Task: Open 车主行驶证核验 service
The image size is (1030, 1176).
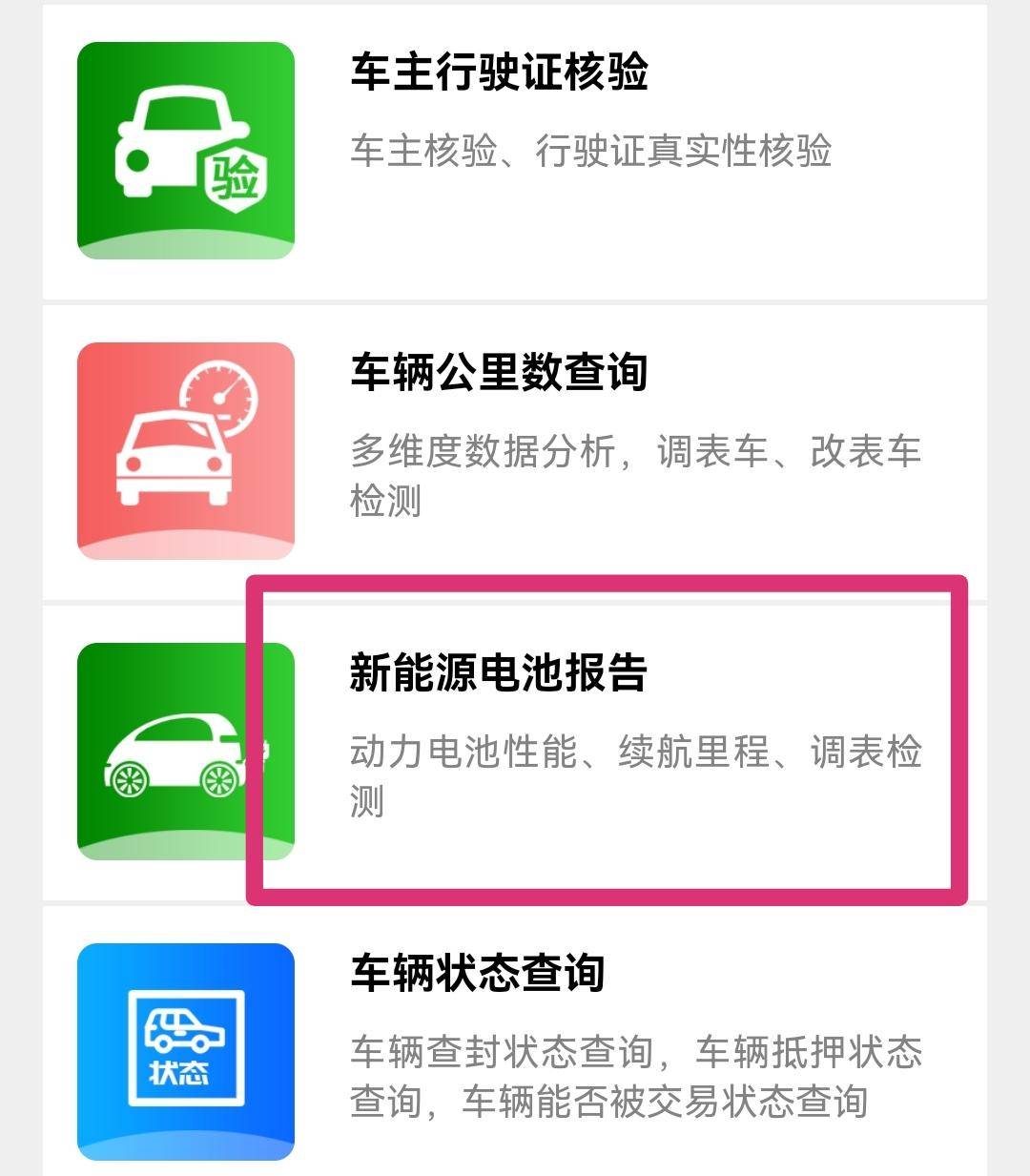Action: coord(499,73)
